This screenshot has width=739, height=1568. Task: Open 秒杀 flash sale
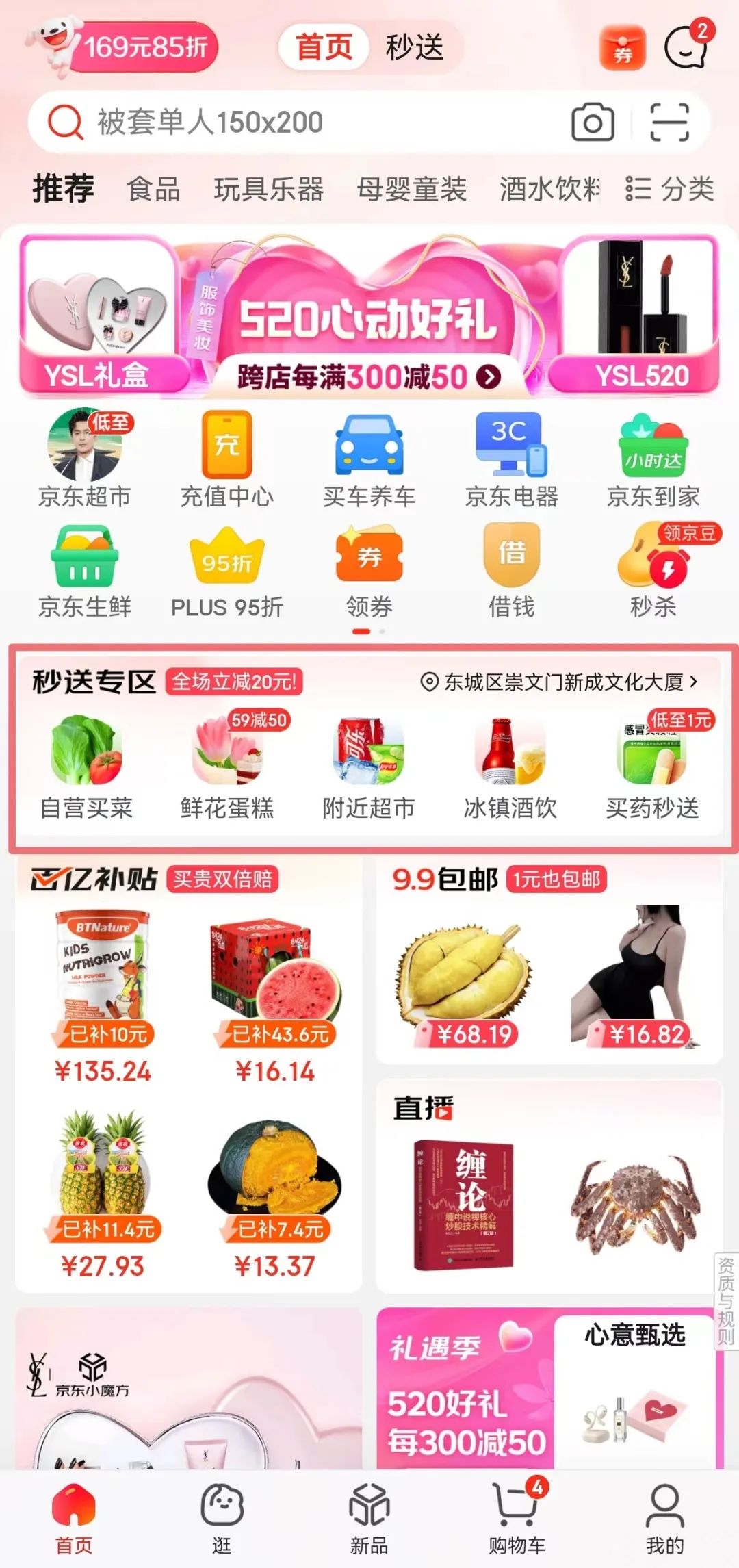[x=653, y=569]
